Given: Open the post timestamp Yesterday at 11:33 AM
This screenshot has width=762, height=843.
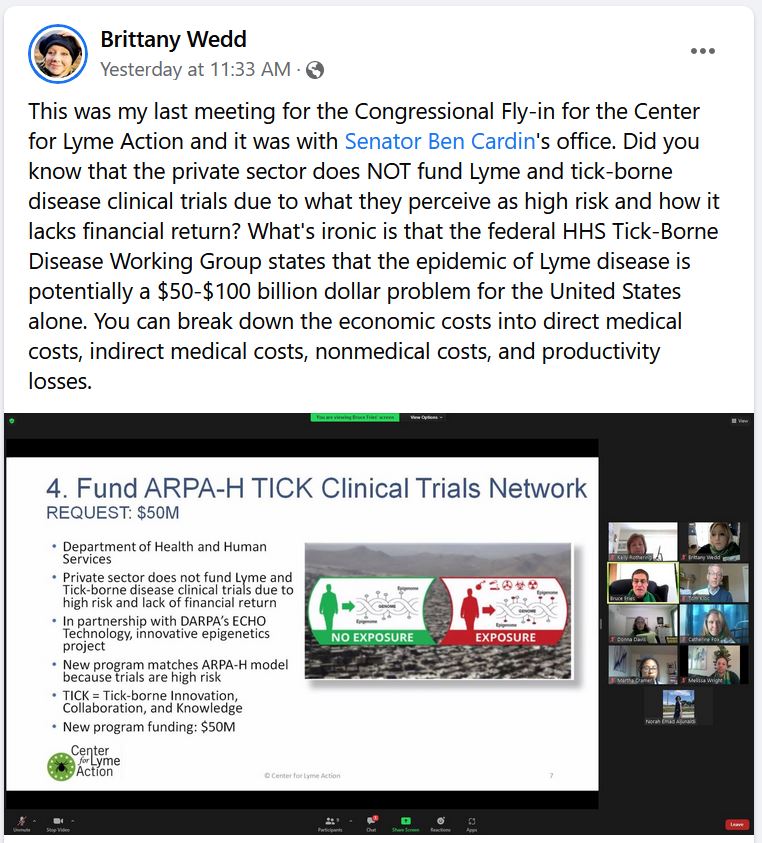Looking at the screenshot, I should 195,70.
